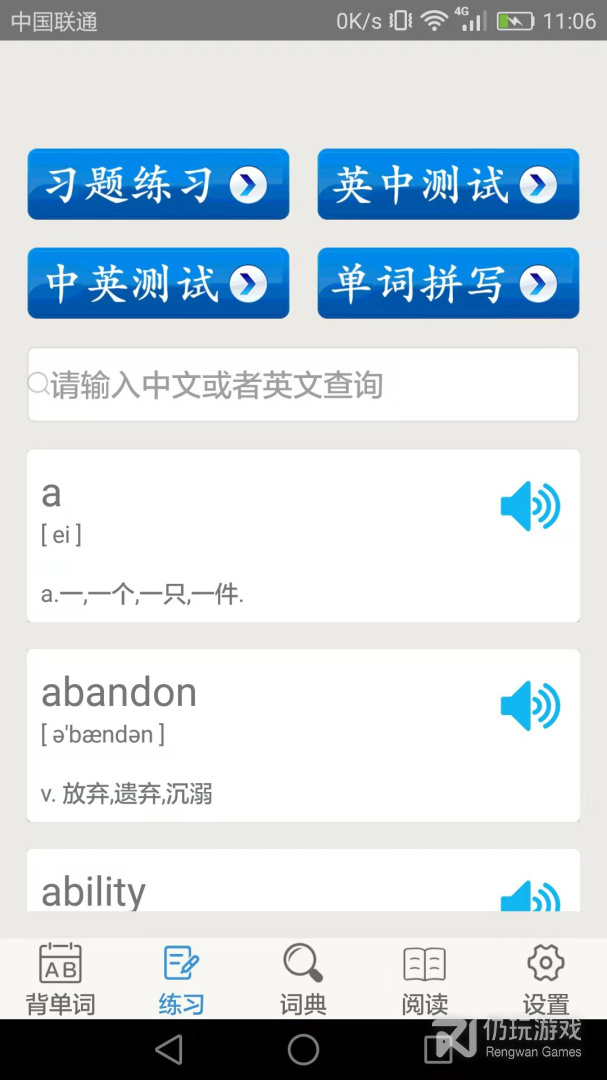The height and width of the screenshot is (1080, 607).
Task: Open the word card for "abandon"
Action: [250, 736]
